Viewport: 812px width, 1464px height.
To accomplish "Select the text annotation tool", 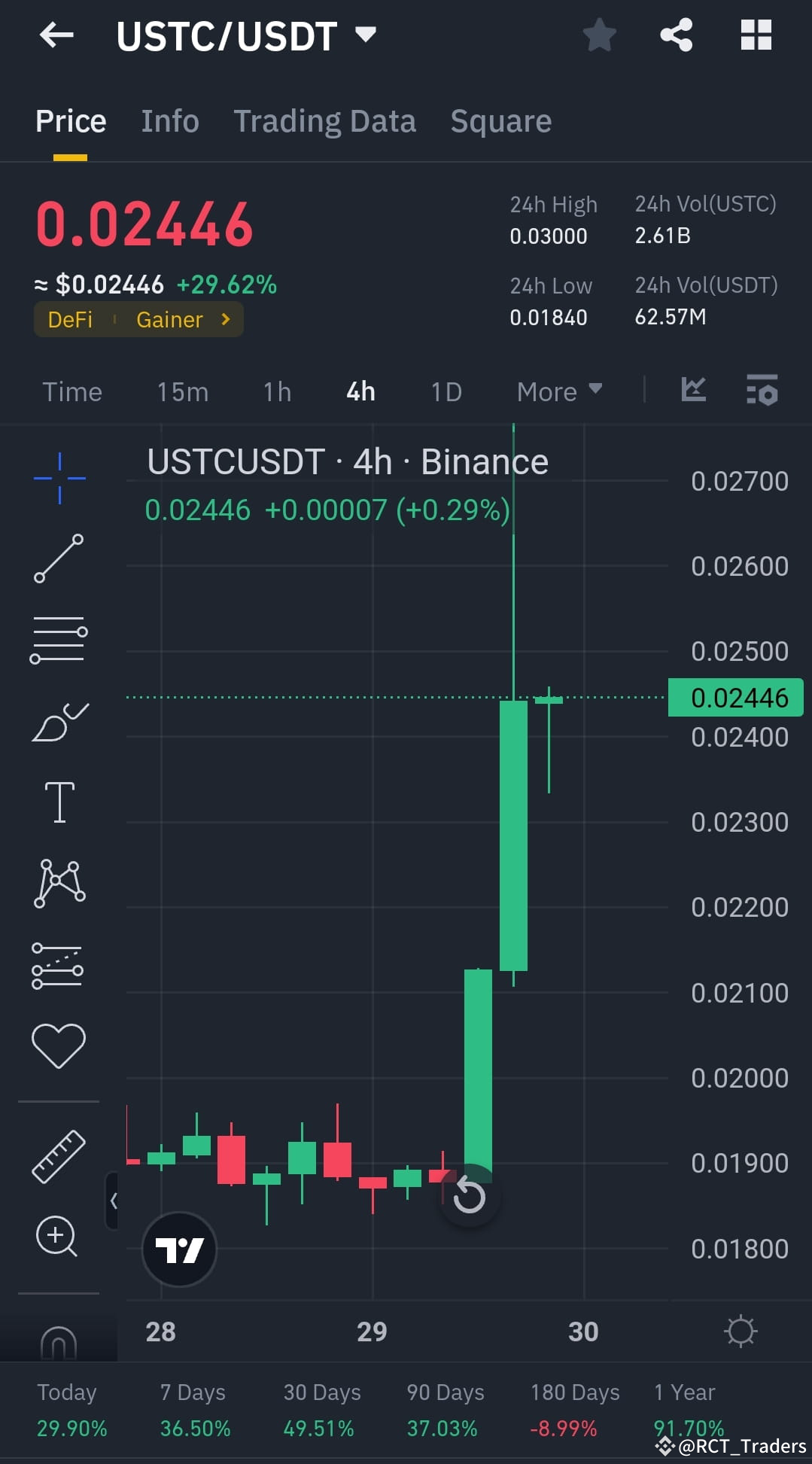I will [59, 800].
